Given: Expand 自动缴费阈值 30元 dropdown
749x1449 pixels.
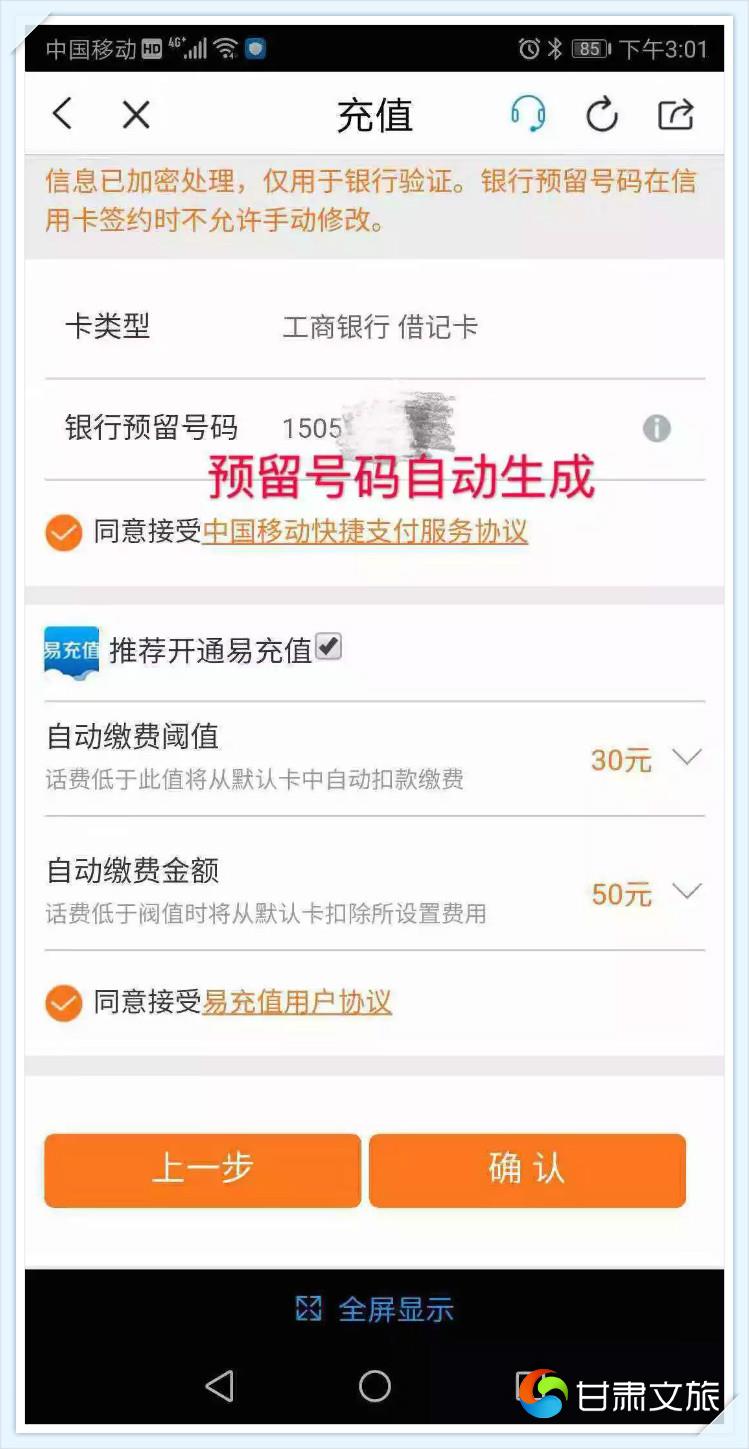Looking at the screenshot, I should point(686,758).
